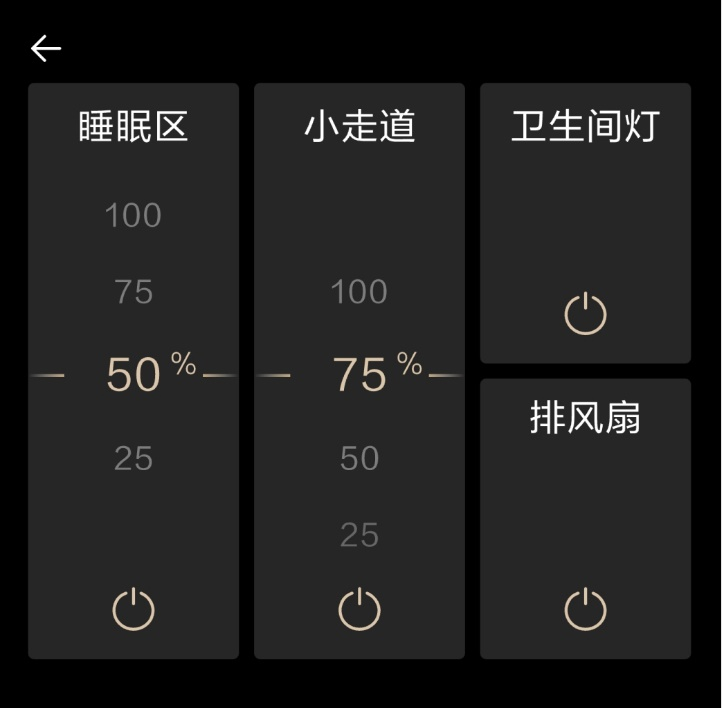
Task: Set 小走道 brightness to 100
Action: coord(359,292)
